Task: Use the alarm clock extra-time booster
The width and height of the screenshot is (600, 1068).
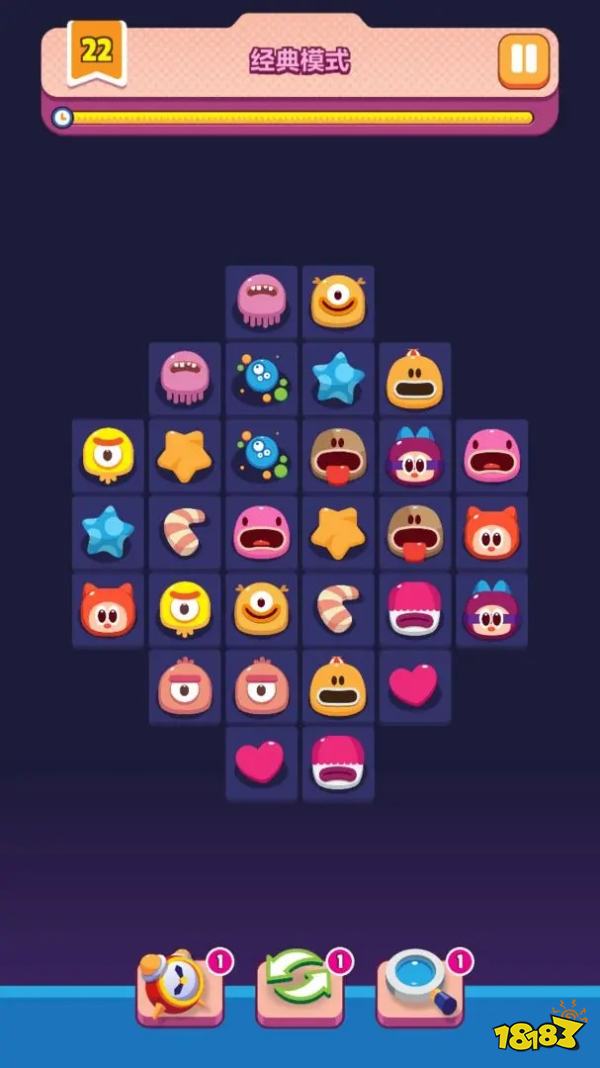Action: 179,985
